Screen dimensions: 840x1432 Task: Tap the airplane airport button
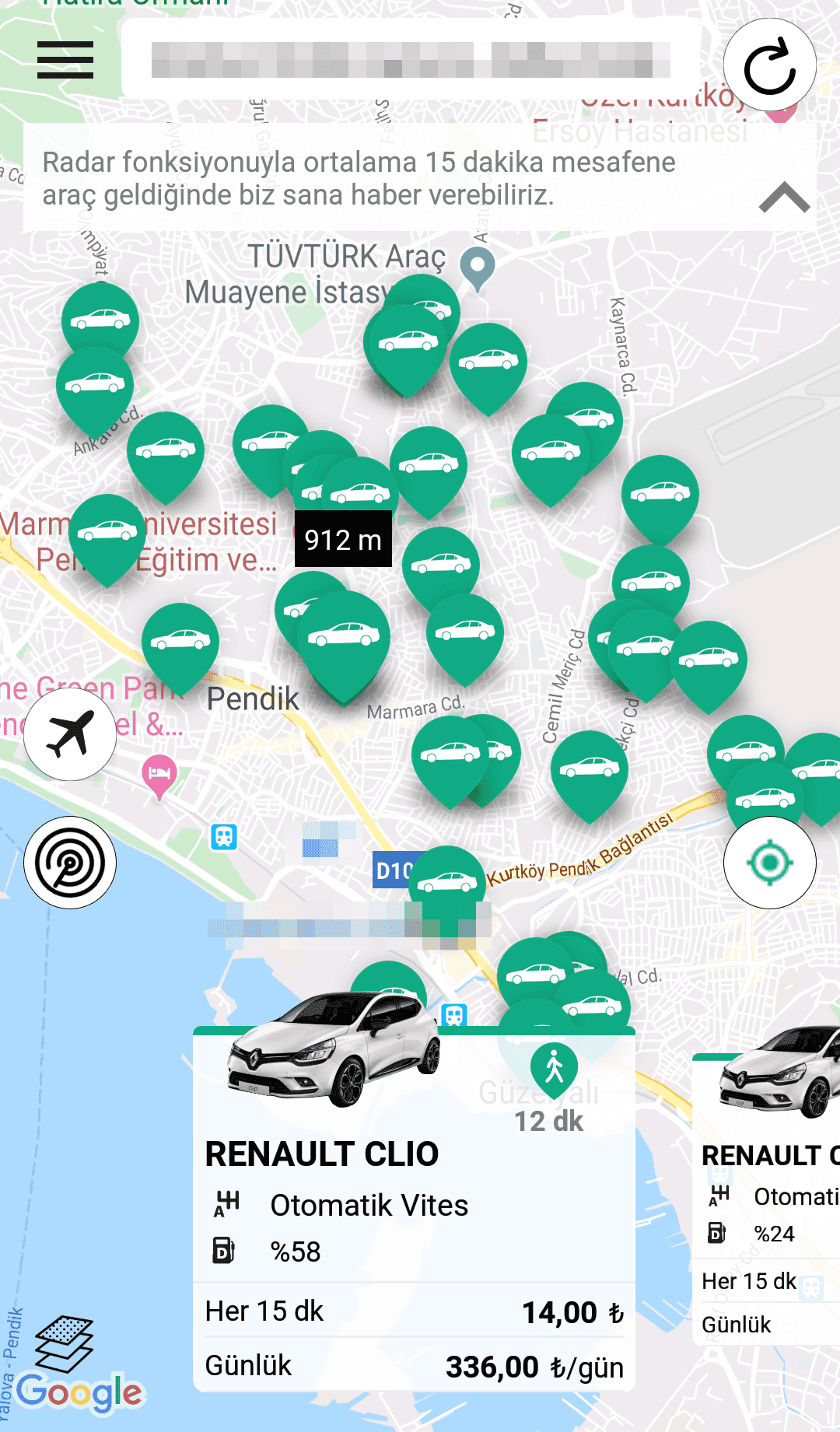tap(70, 734)
